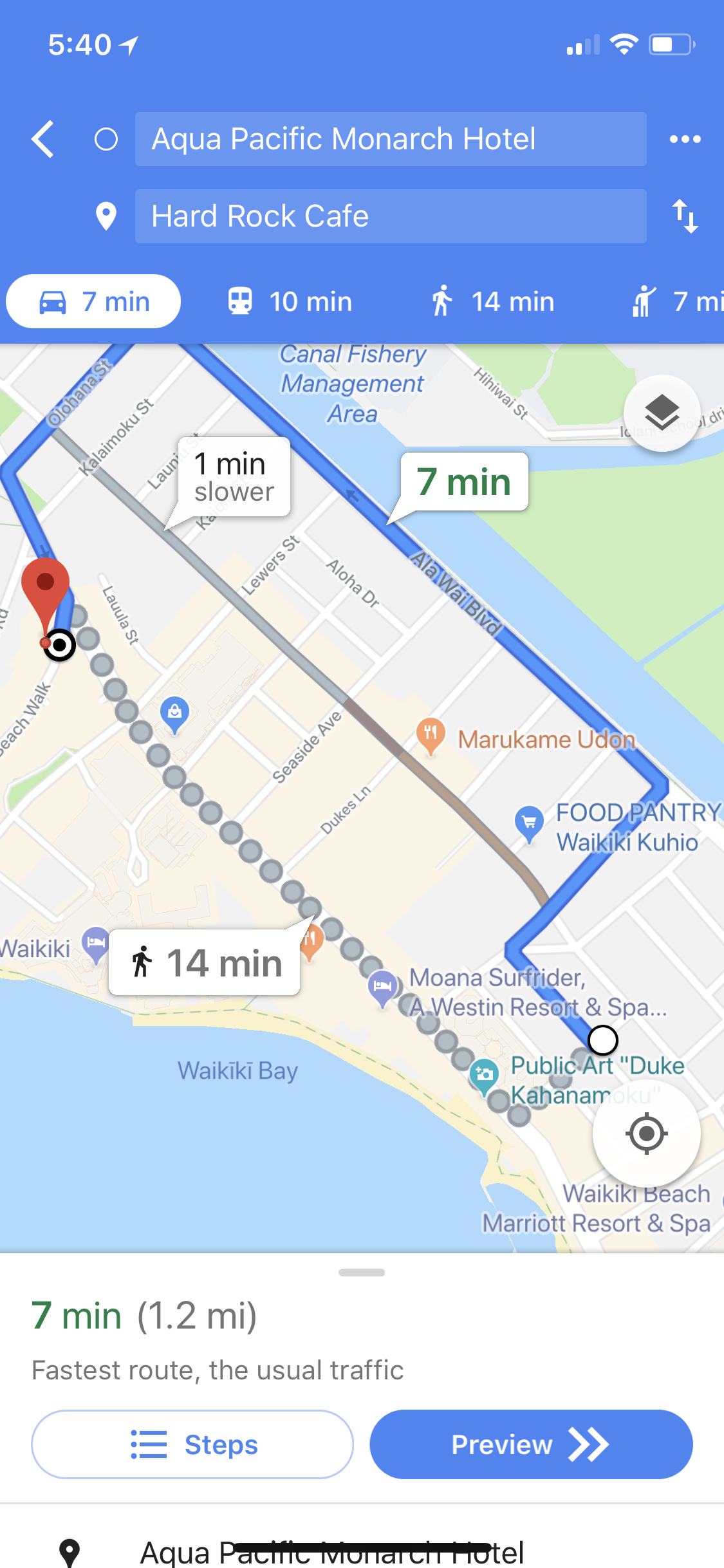Edit the Hard Rock Cafe destination field
Viewport: 724px width, 1568px height.
click(x=390, y=216)
